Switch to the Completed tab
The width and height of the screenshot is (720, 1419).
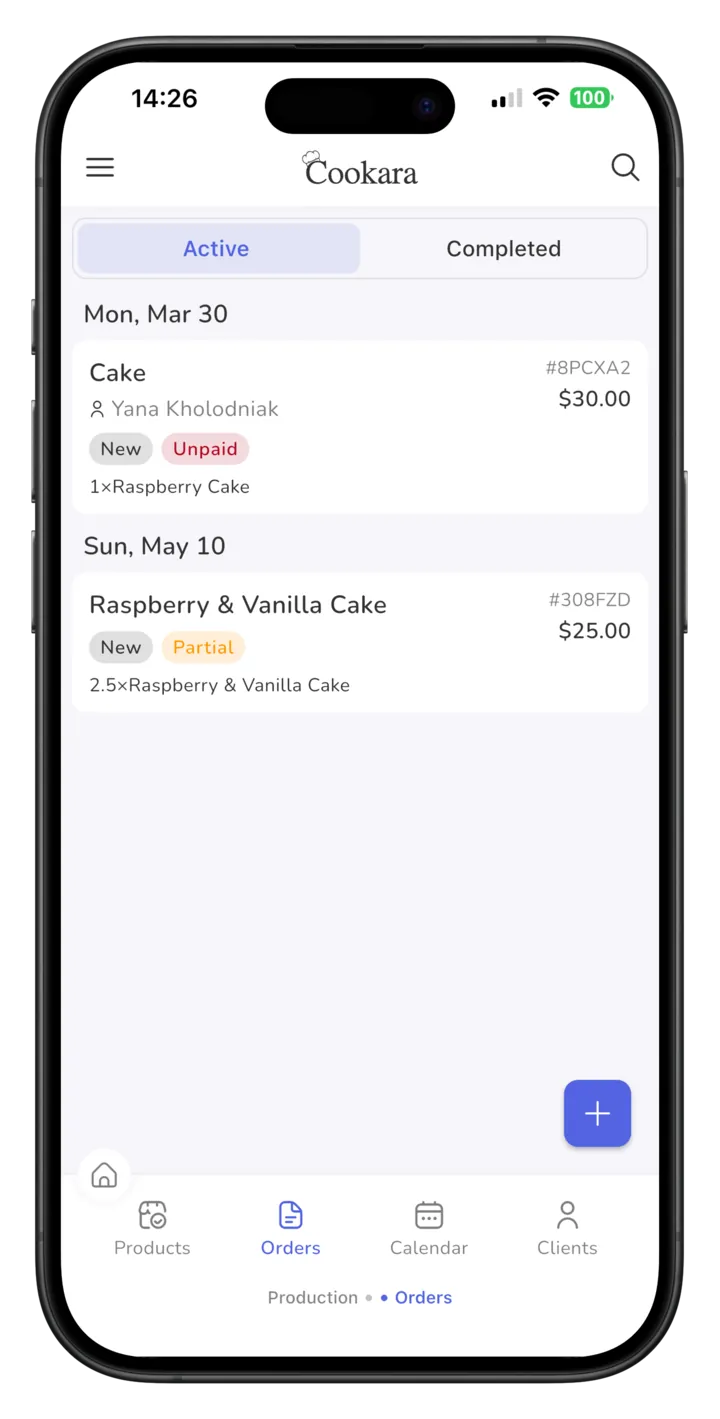coord(503,249)
